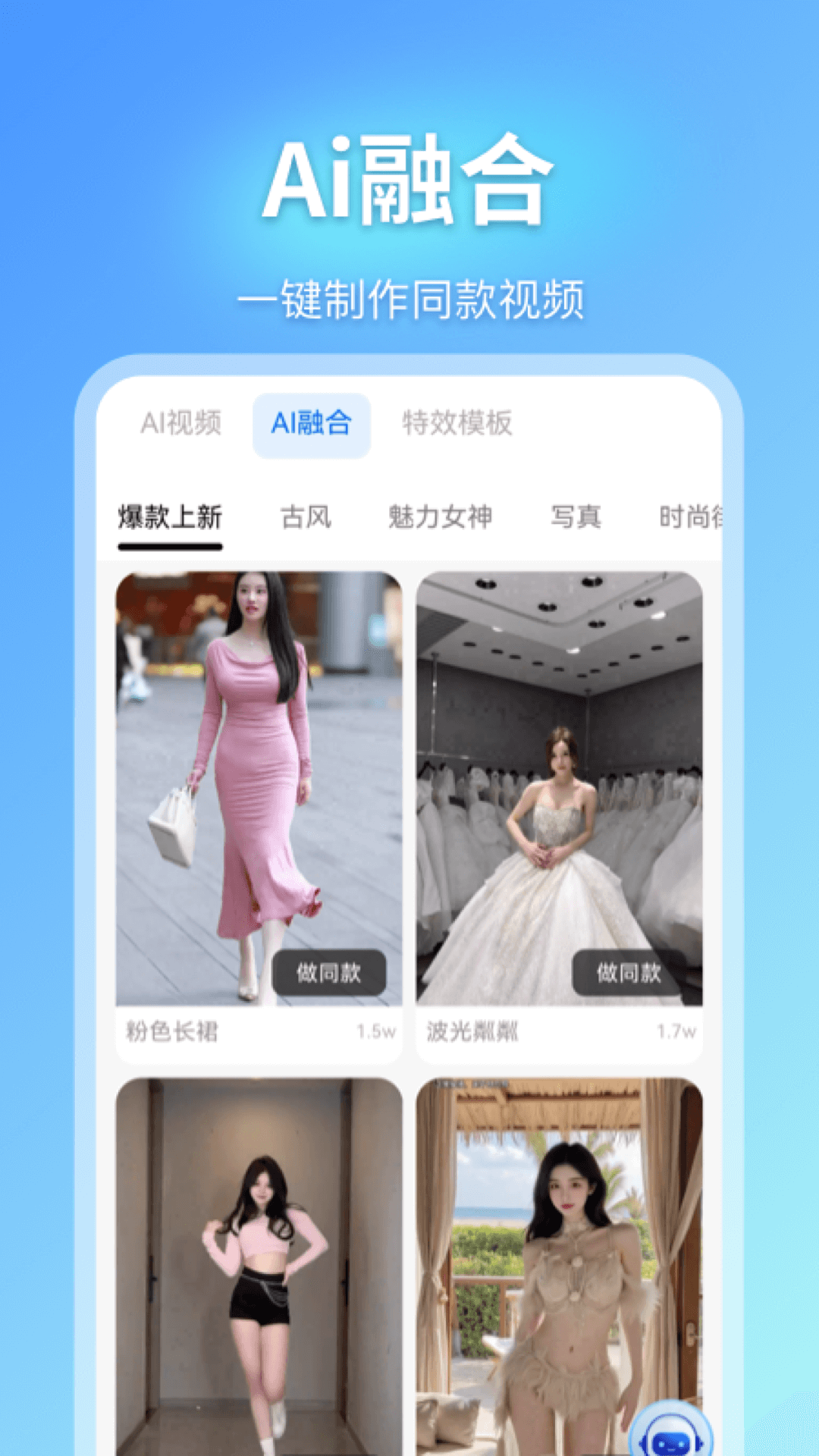Select the AI融合 tab
Image resolution: width=819 pixels, height=1456 pixels.
pos(313,425)
